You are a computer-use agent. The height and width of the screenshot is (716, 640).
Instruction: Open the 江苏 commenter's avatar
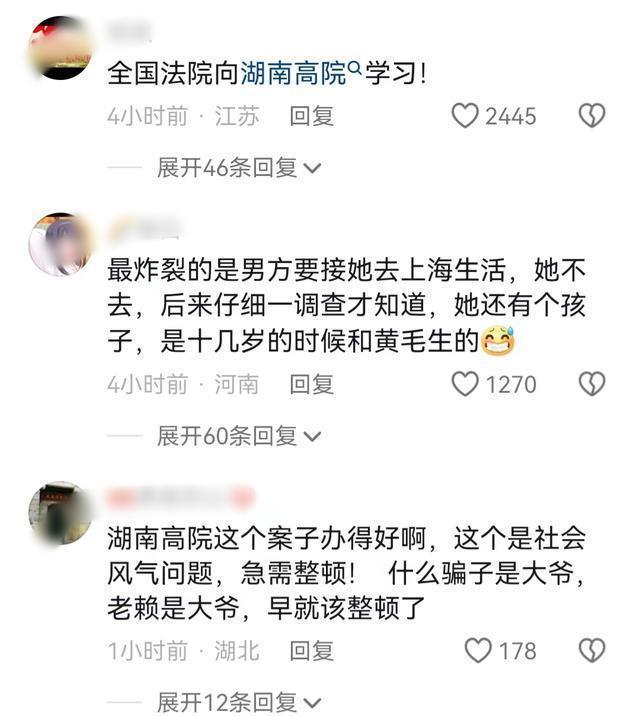click(x=61, y=47)
